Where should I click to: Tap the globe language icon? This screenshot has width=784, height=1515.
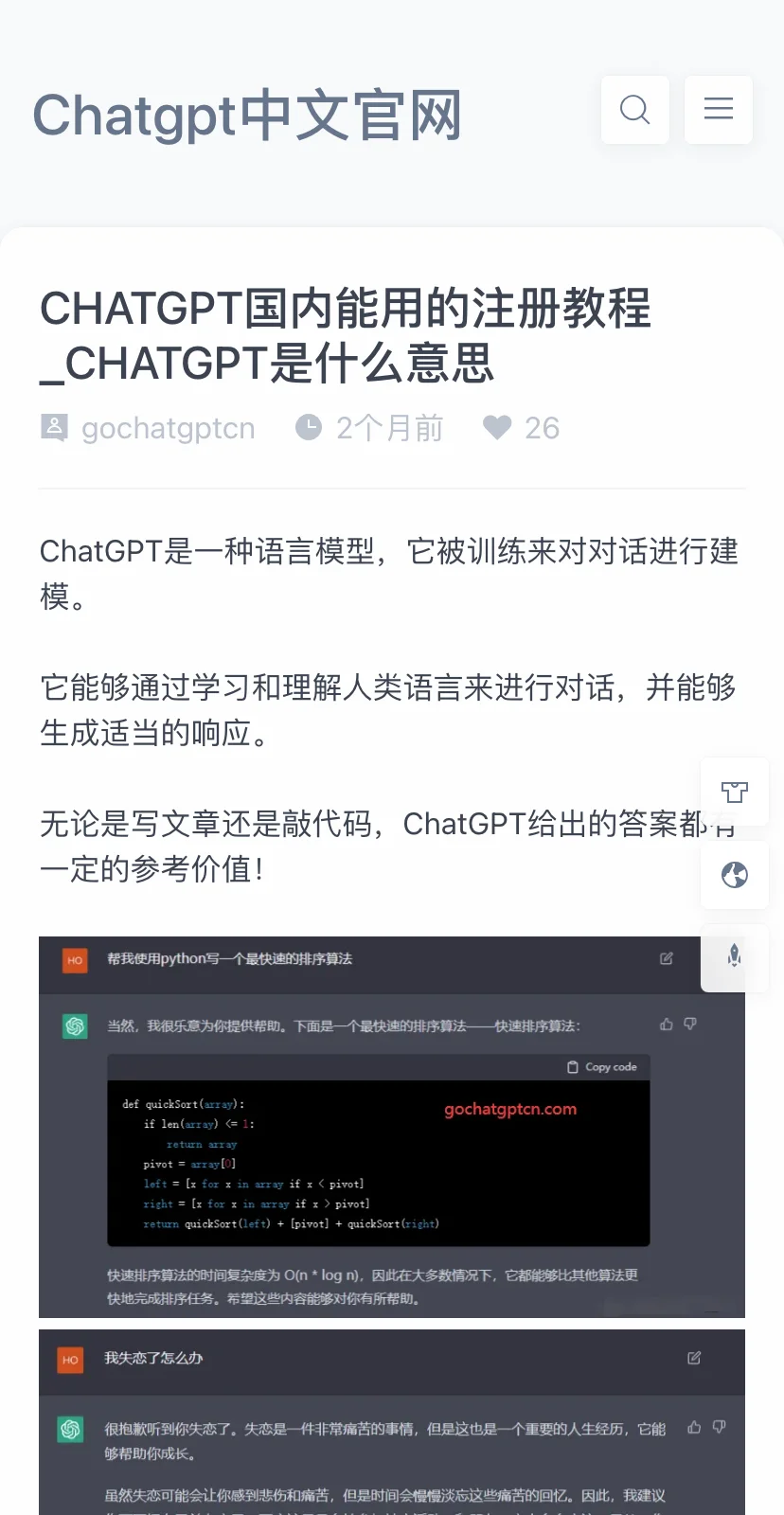click(735, 875)
